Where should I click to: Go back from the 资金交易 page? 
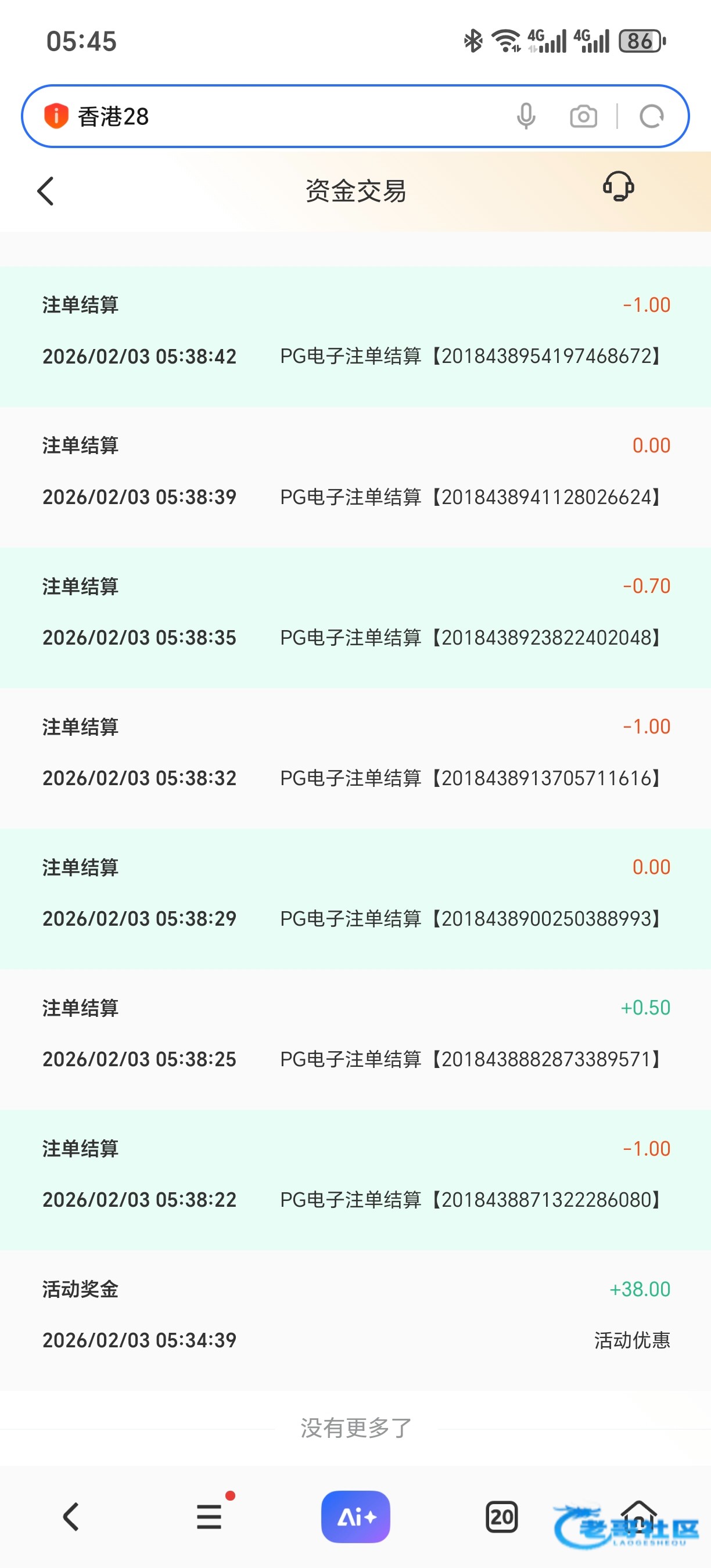(x=46, y=191)
